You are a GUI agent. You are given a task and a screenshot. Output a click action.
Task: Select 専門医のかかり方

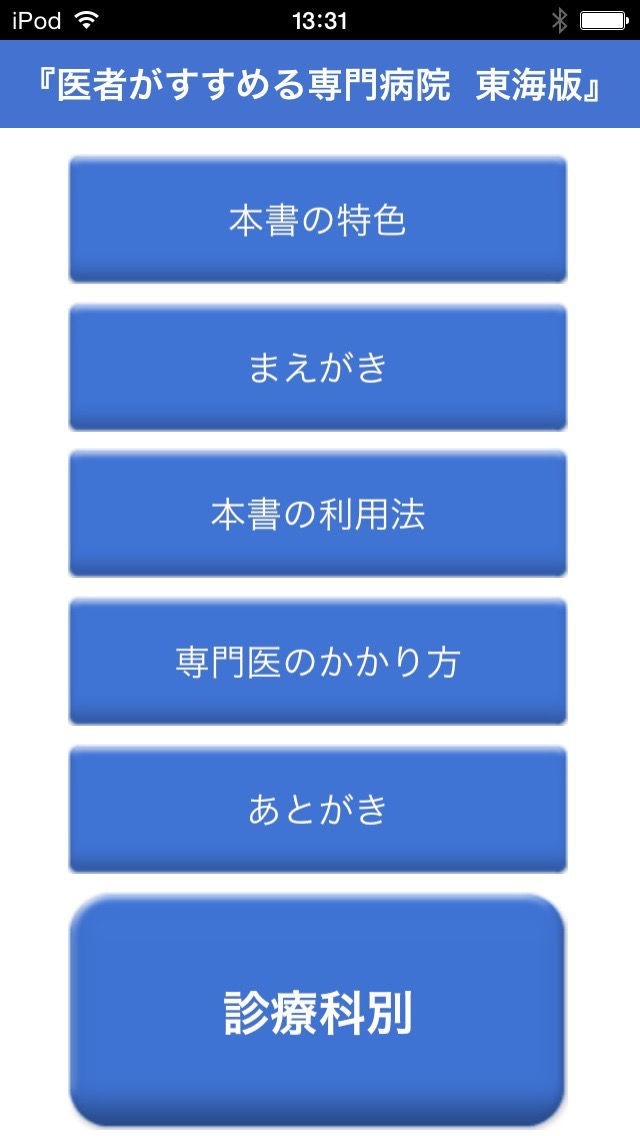tap(318, 661)
